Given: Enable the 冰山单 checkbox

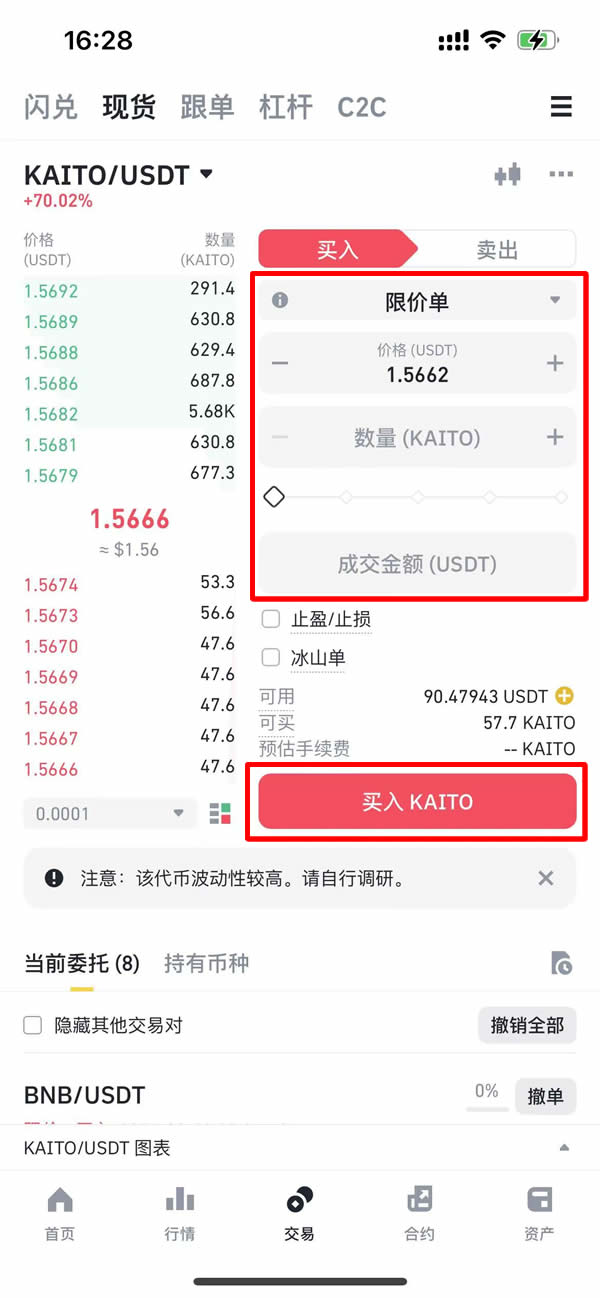Looking at the screenshot, I should [x=271, y=658].
